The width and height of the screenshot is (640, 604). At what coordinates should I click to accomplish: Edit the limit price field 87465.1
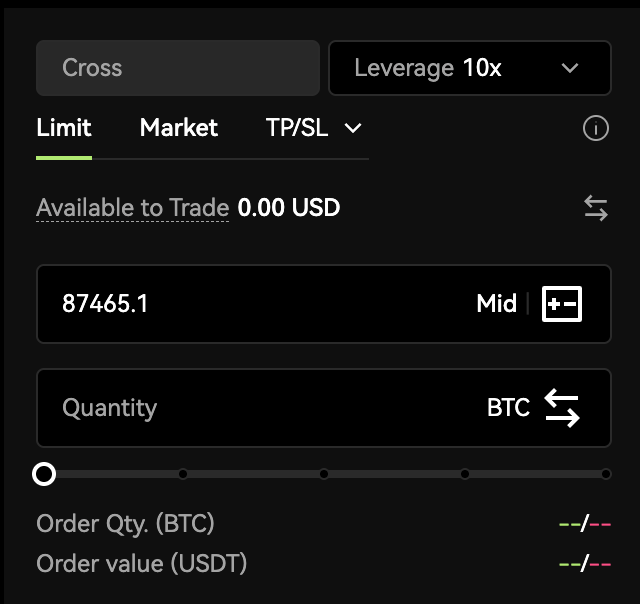pos(250,304)
